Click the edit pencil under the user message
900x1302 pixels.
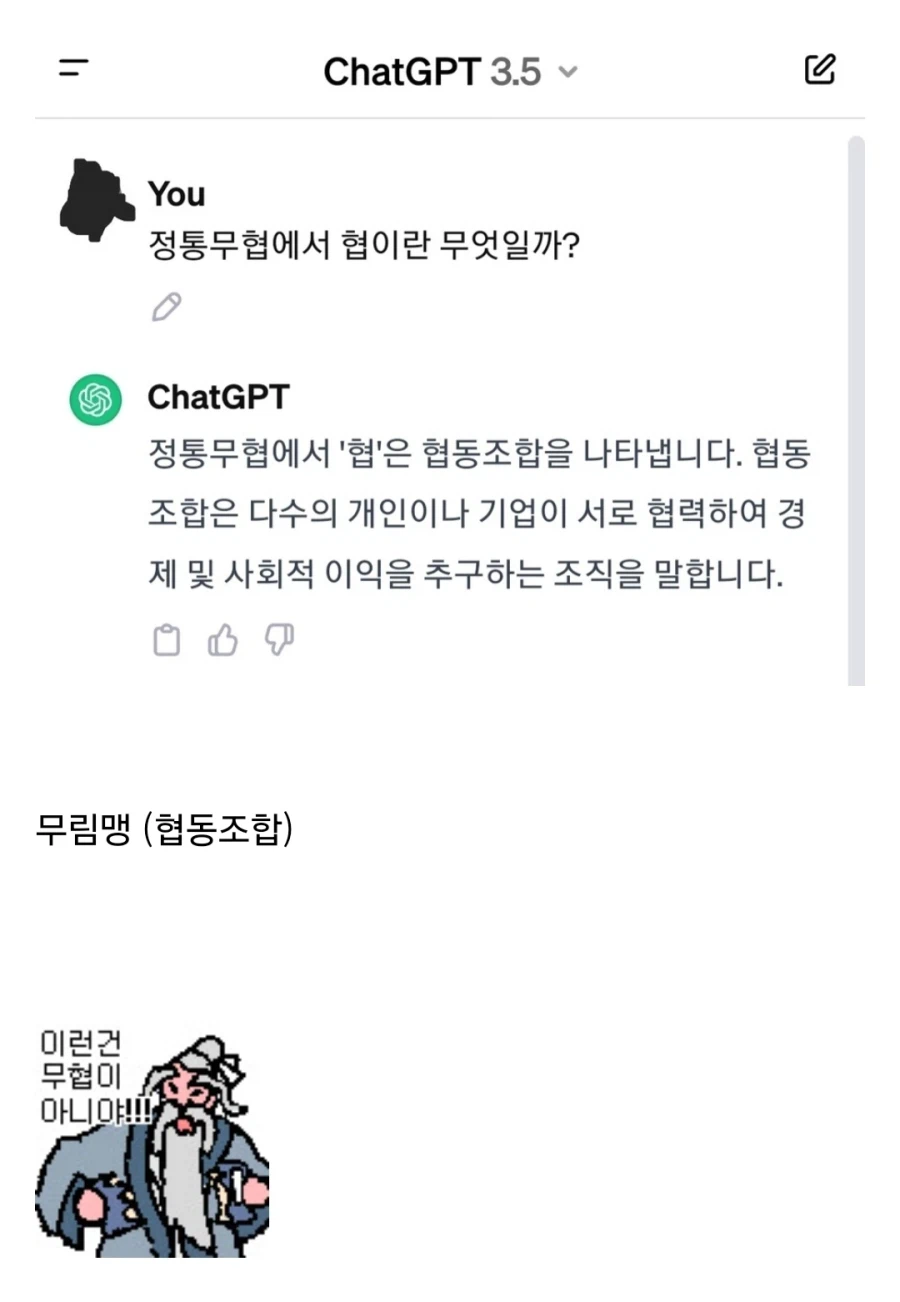click(167, 306)
